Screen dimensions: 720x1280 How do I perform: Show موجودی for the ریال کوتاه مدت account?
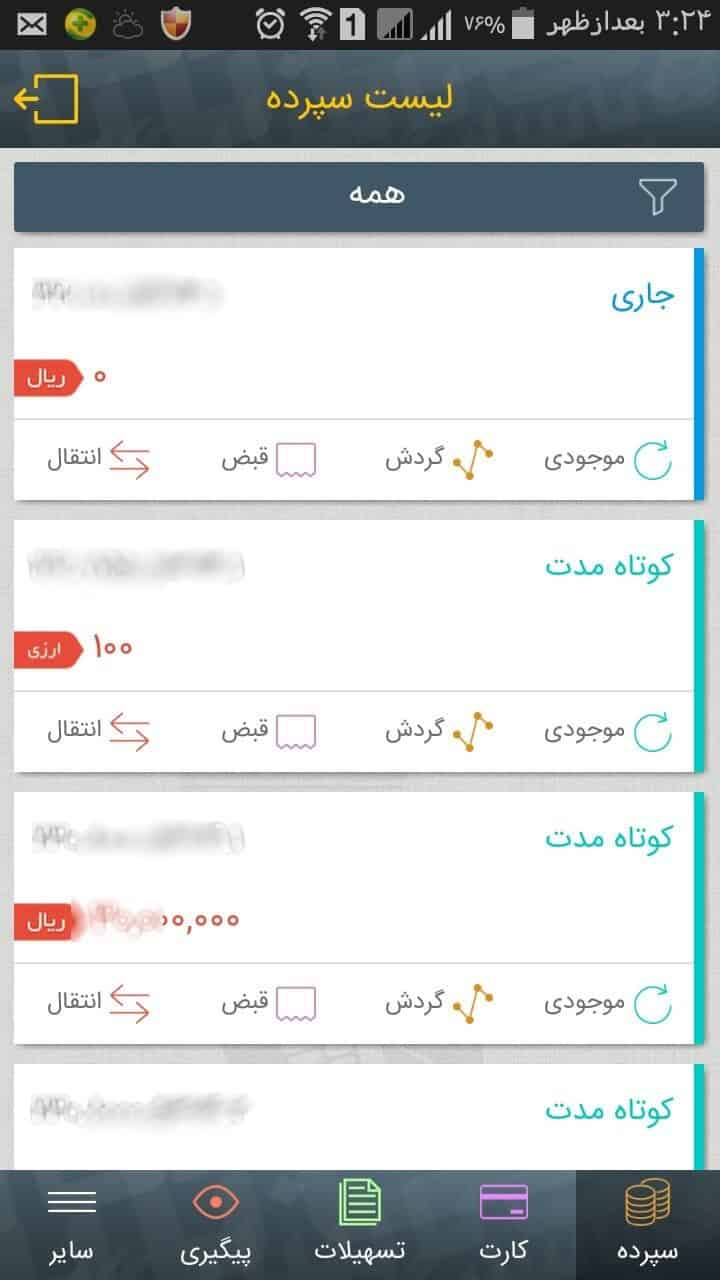(608, 1003)
